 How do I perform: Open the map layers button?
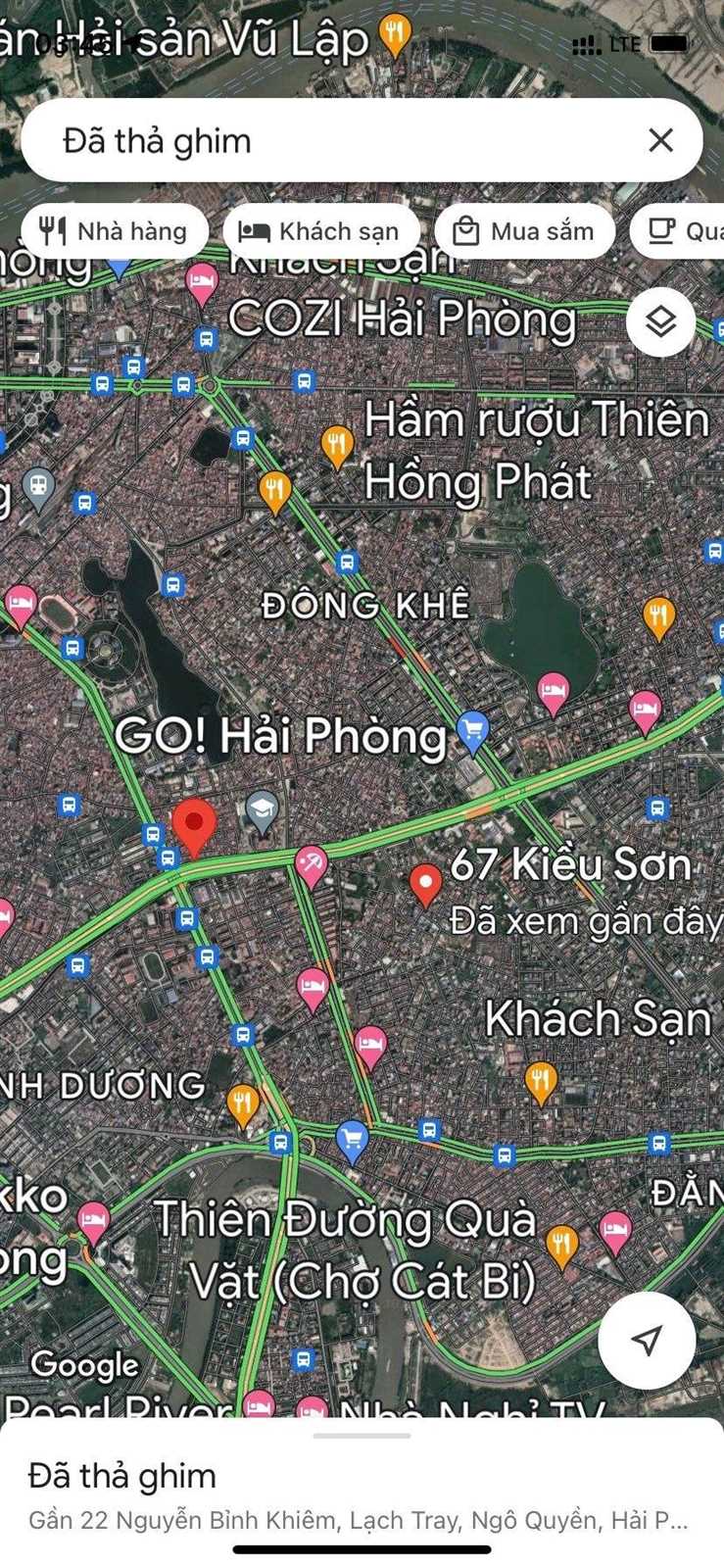661,321
